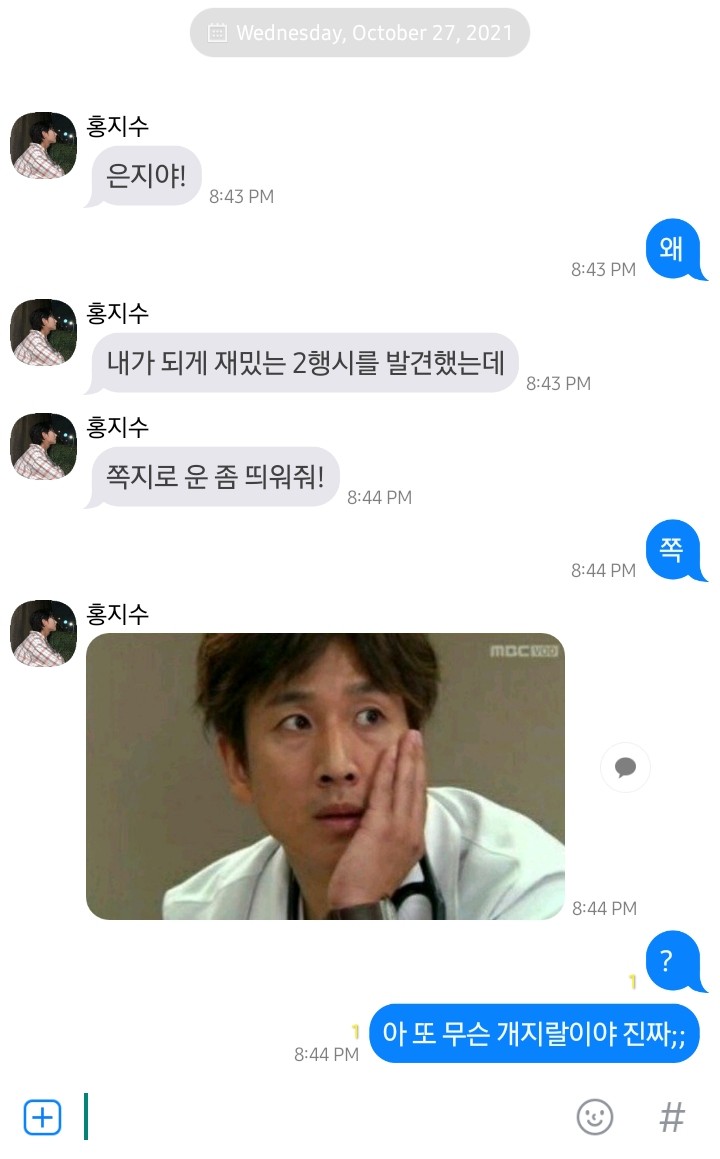720x1159 pixels.
Task: Open 홍지수's profile picture above 은지야!
Action: (44, 145)
